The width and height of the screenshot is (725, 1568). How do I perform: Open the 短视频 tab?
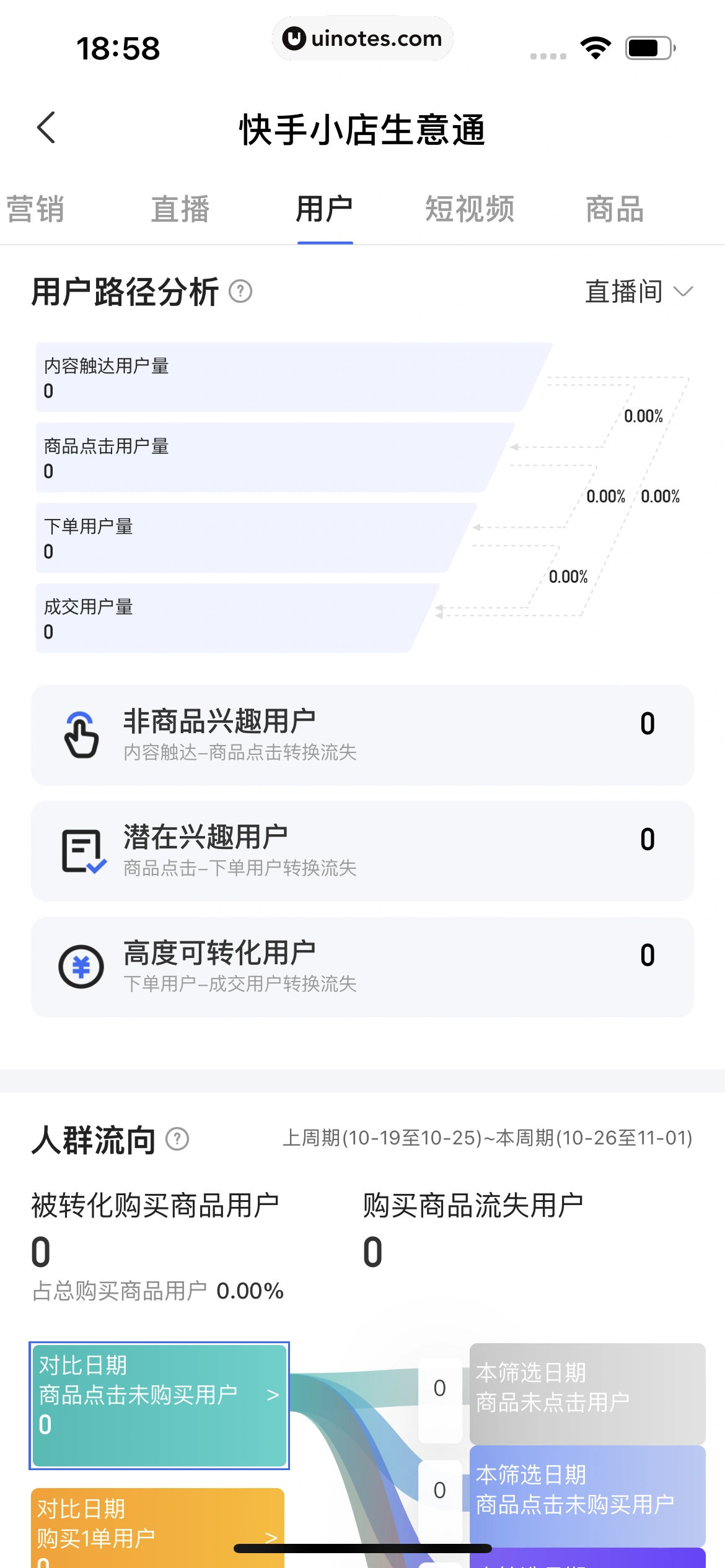[470, 209]
